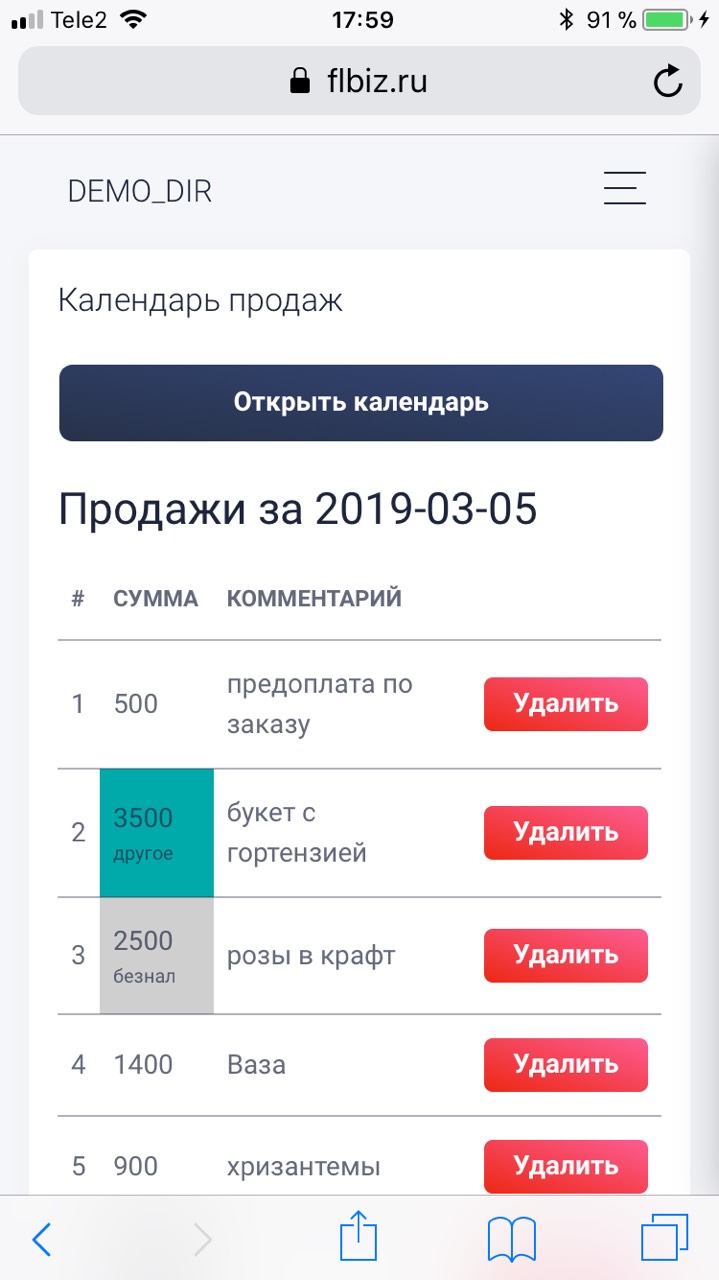Delete the букет с гортензией sale
Viewport: 719px width, 1280px height.
click(x=566, y=832)
